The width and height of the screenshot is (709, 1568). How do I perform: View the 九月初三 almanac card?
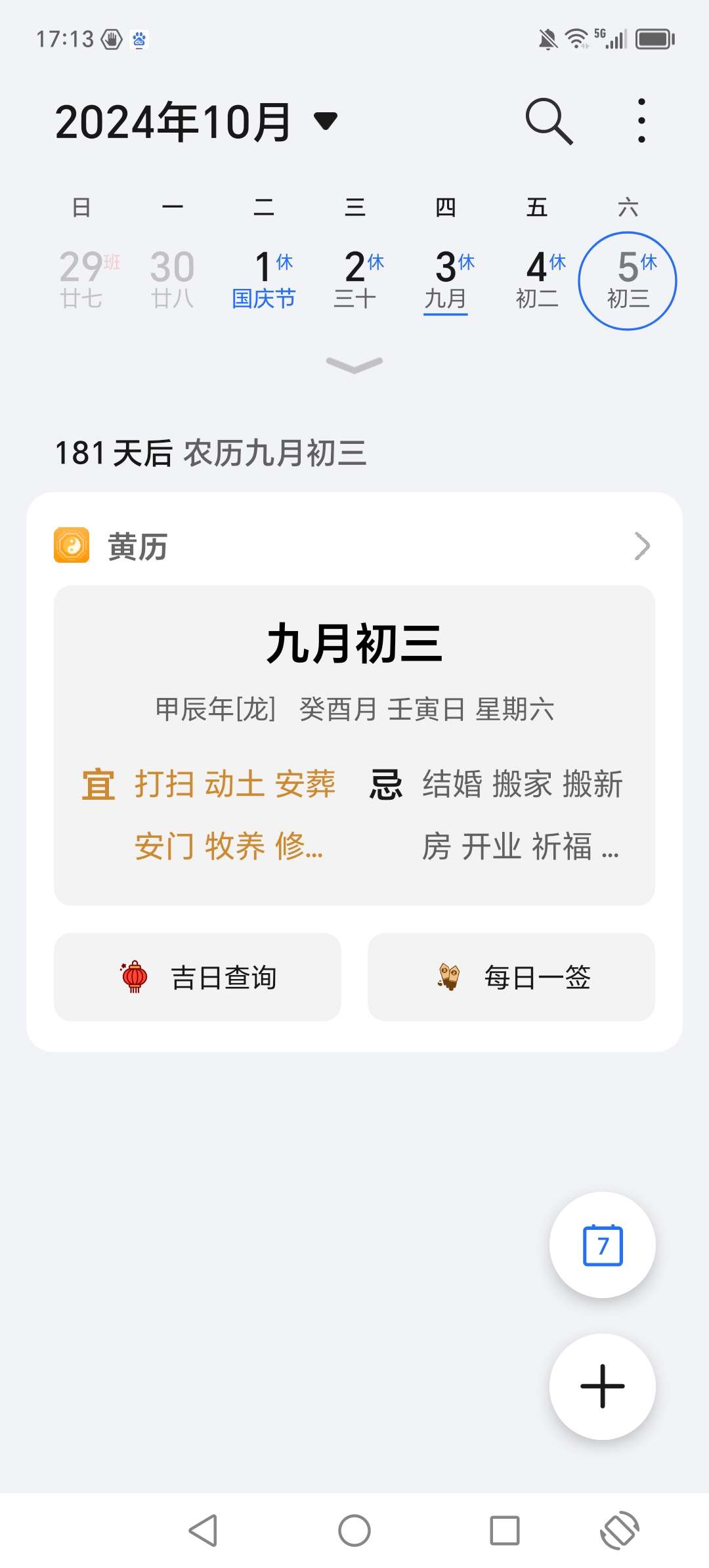[x=354, y=745]
